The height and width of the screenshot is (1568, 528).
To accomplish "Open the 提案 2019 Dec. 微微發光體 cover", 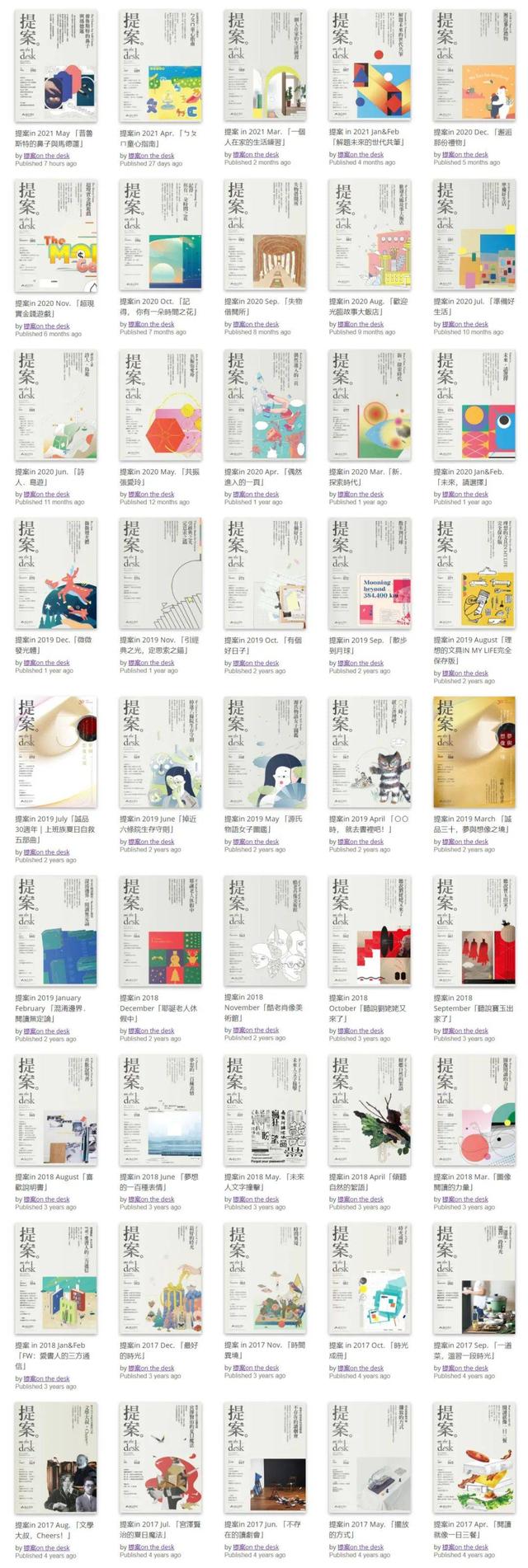I will [55, 573].
